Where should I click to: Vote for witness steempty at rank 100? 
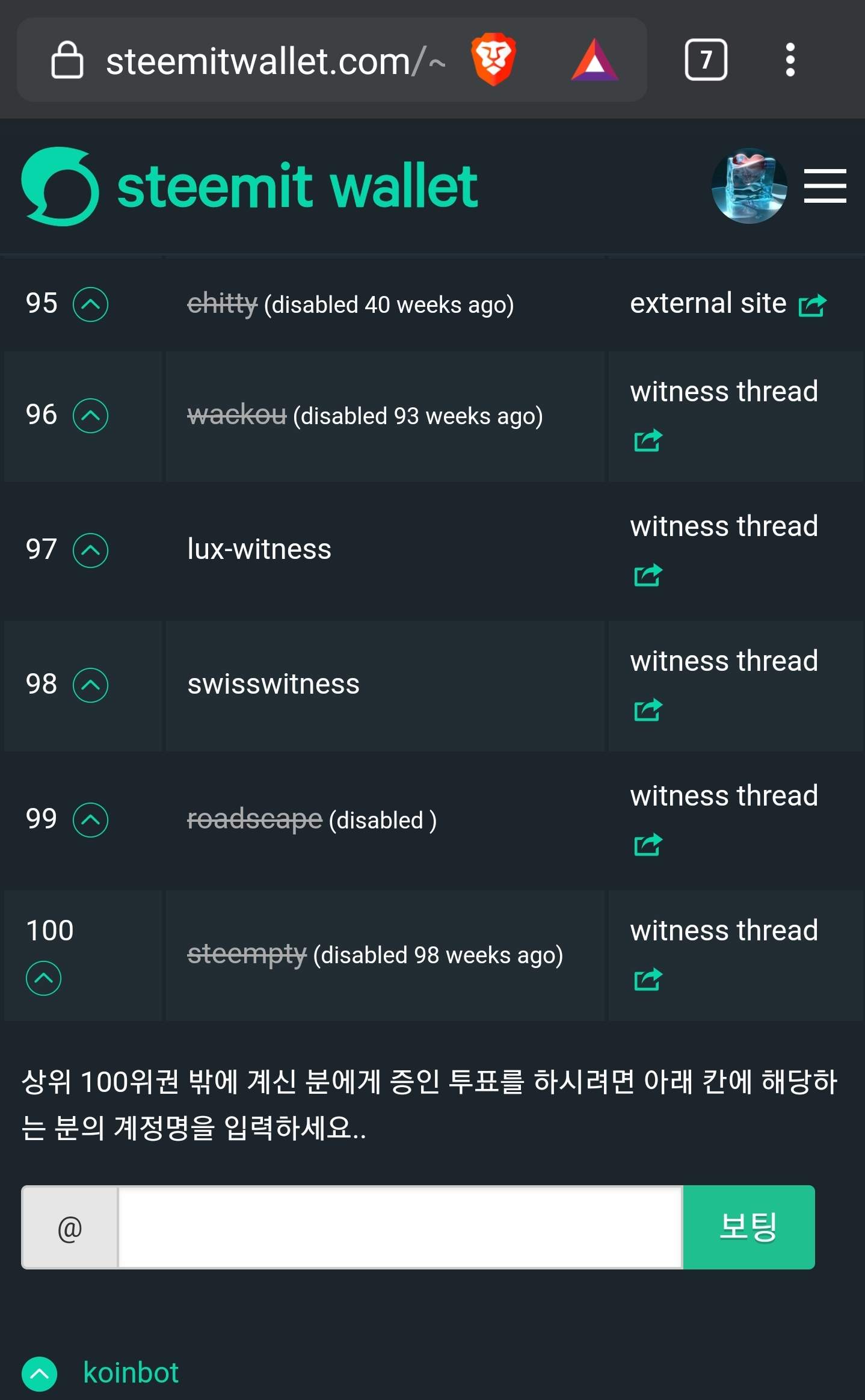tap(43, 978)
